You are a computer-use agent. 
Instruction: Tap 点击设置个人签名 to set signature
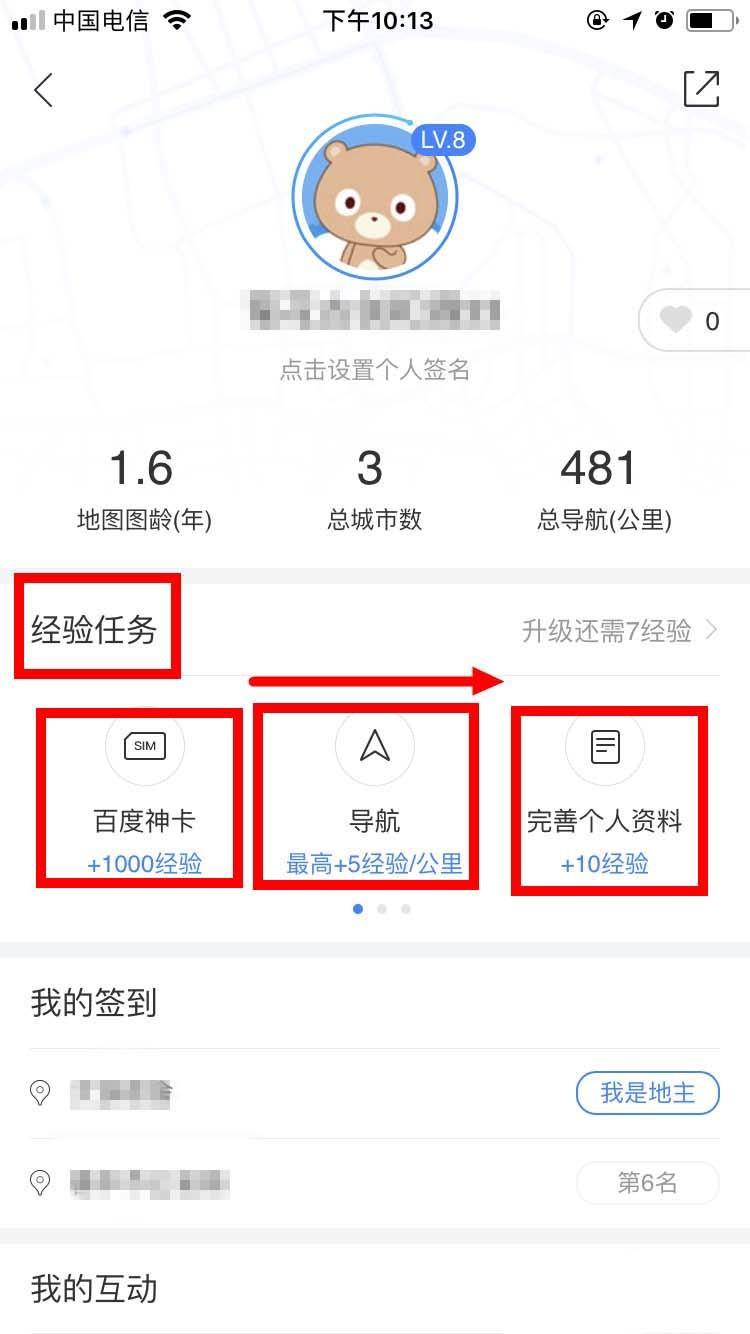coord(375,370)
